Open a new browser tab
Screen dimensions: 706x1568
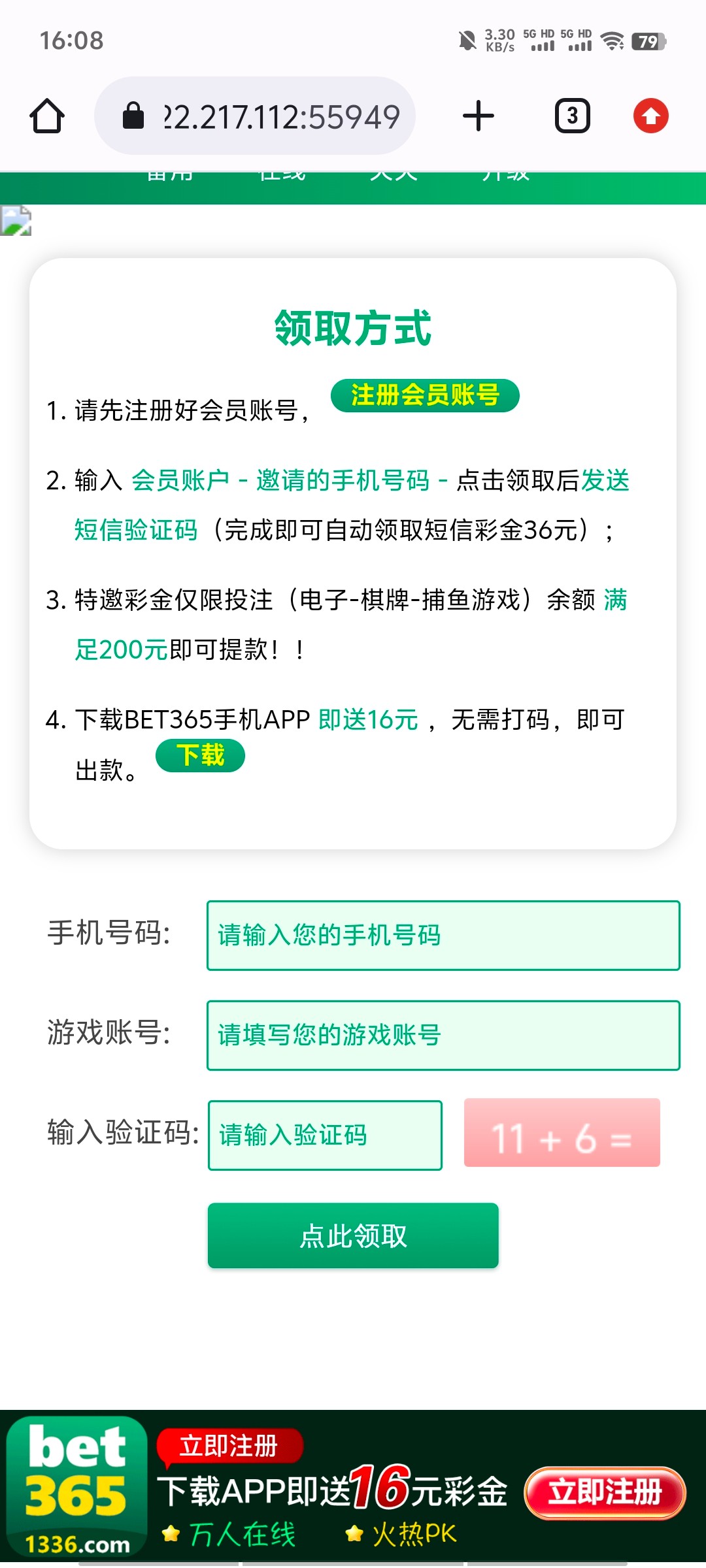479,116
